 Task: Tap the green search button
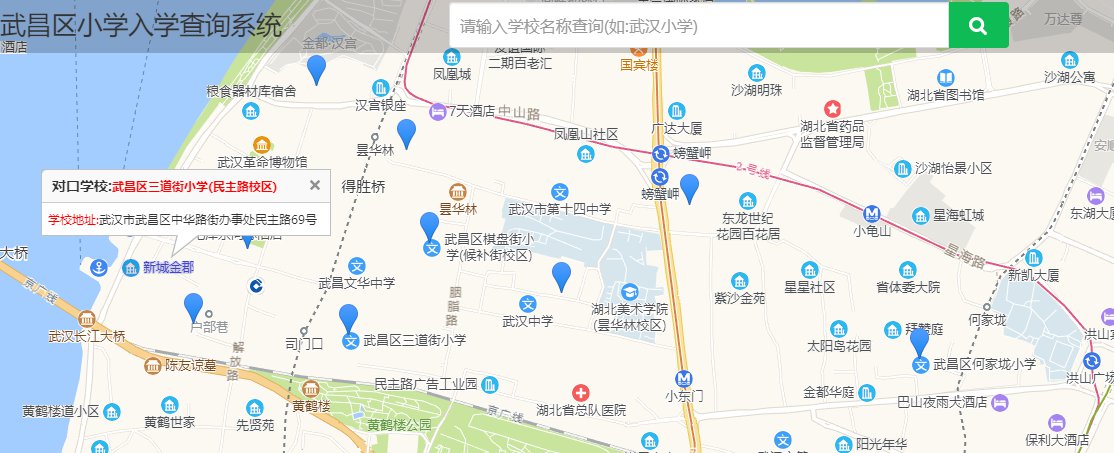click(978, 26)
